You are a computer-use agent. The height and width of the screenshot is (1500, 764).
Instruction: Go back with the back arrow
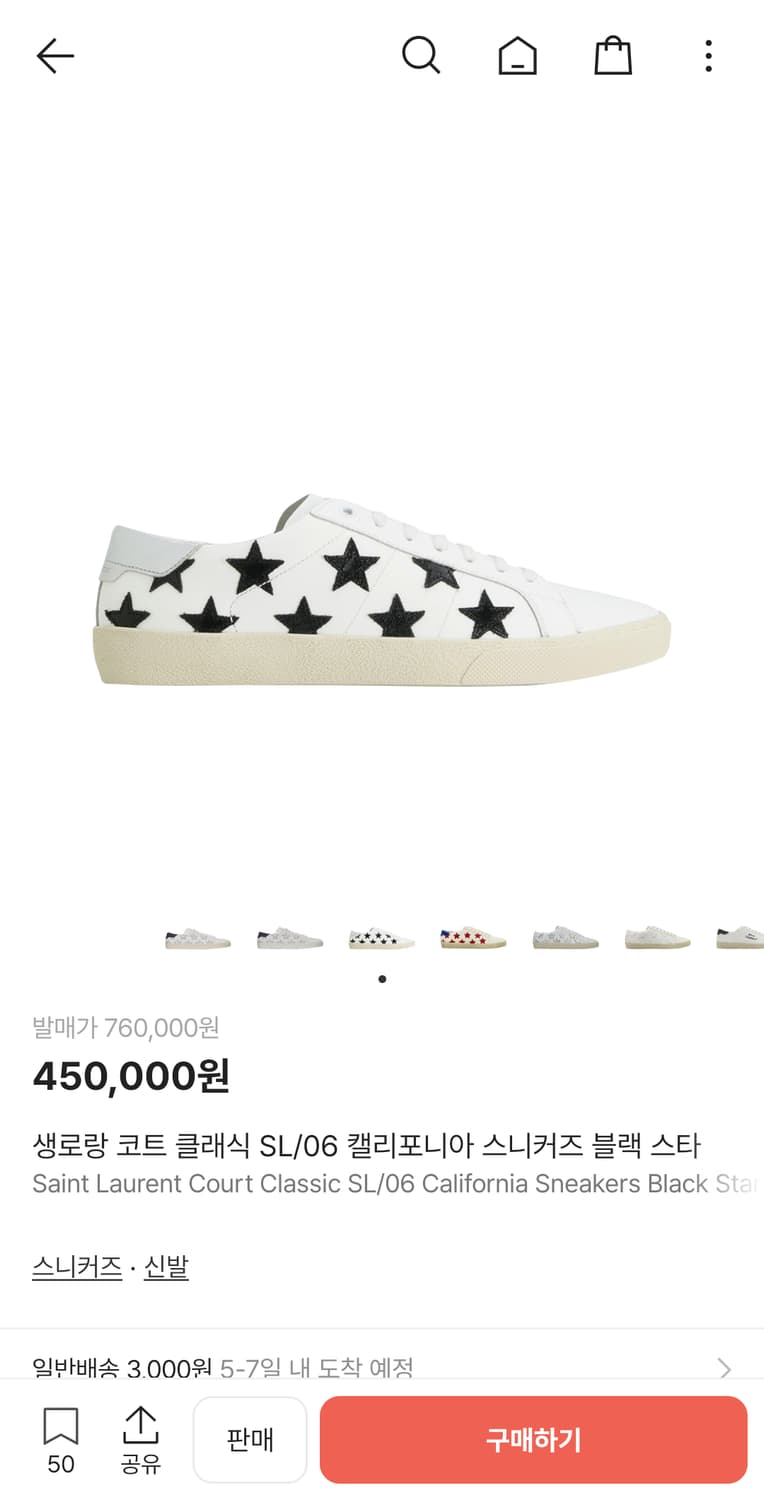click(x=55, y=56)
